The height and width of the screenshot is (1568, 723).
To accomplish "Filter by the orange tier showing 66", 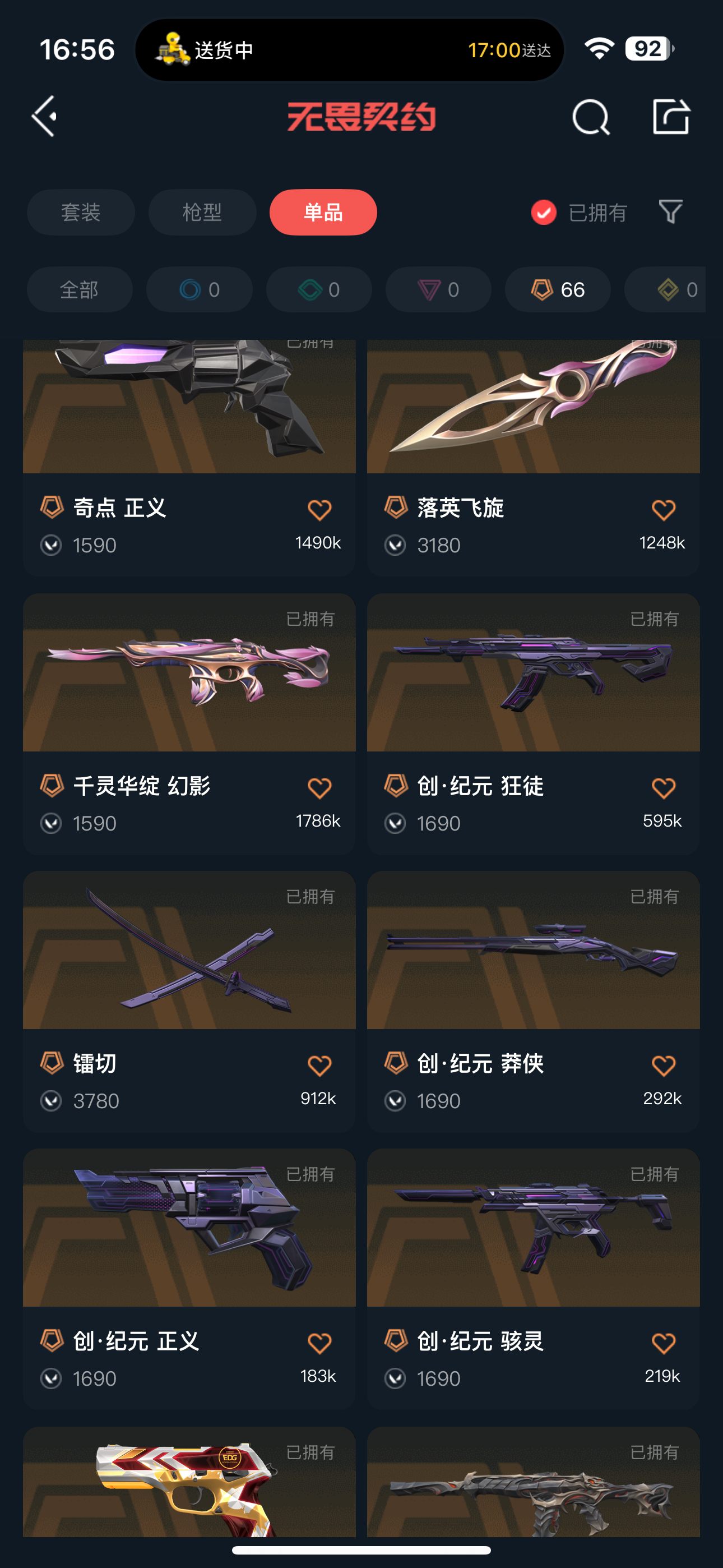I will point(558,290).
